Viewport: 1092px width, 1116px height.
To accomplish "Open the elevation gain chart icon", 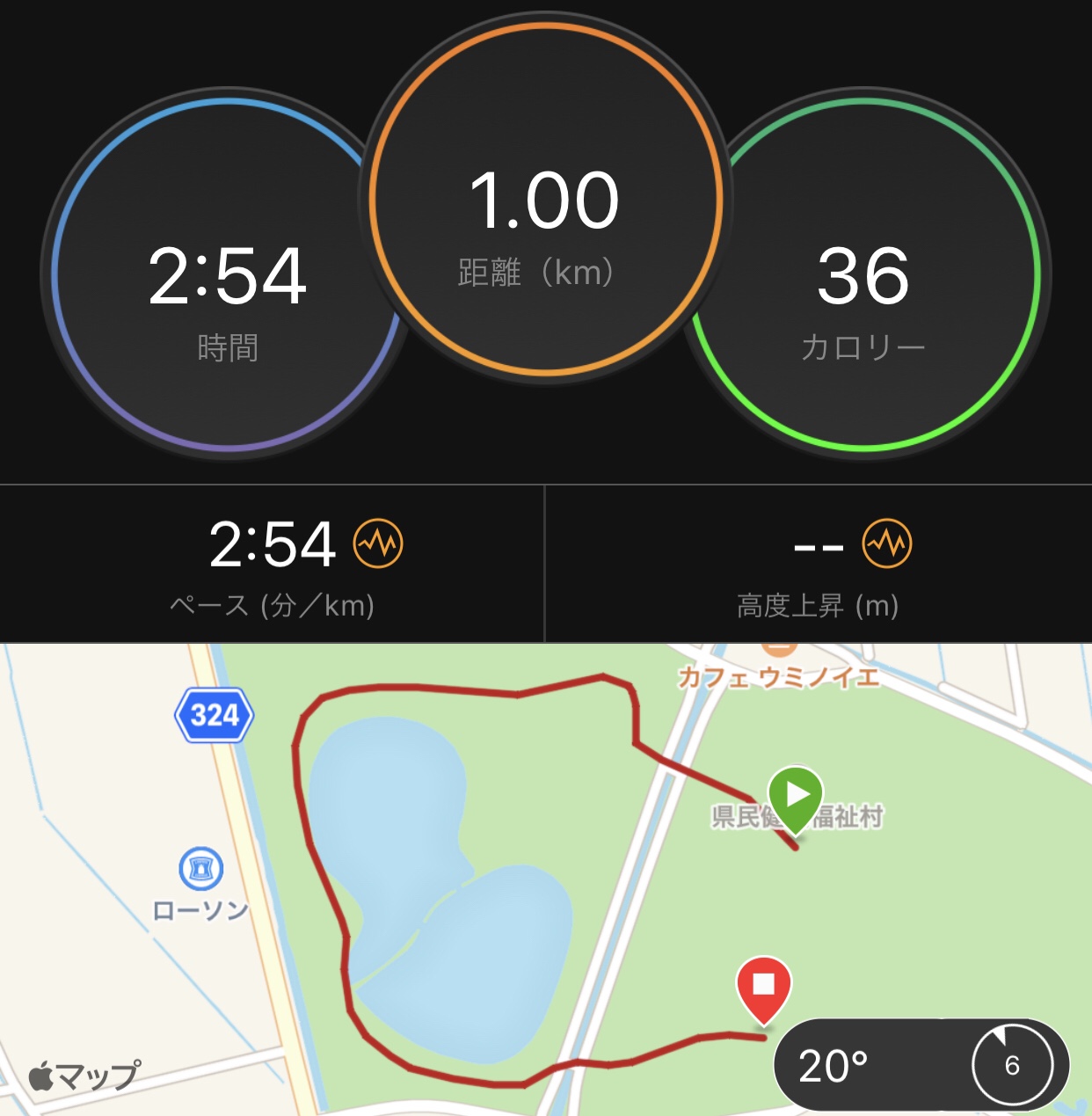I will [x=886, y=543].
